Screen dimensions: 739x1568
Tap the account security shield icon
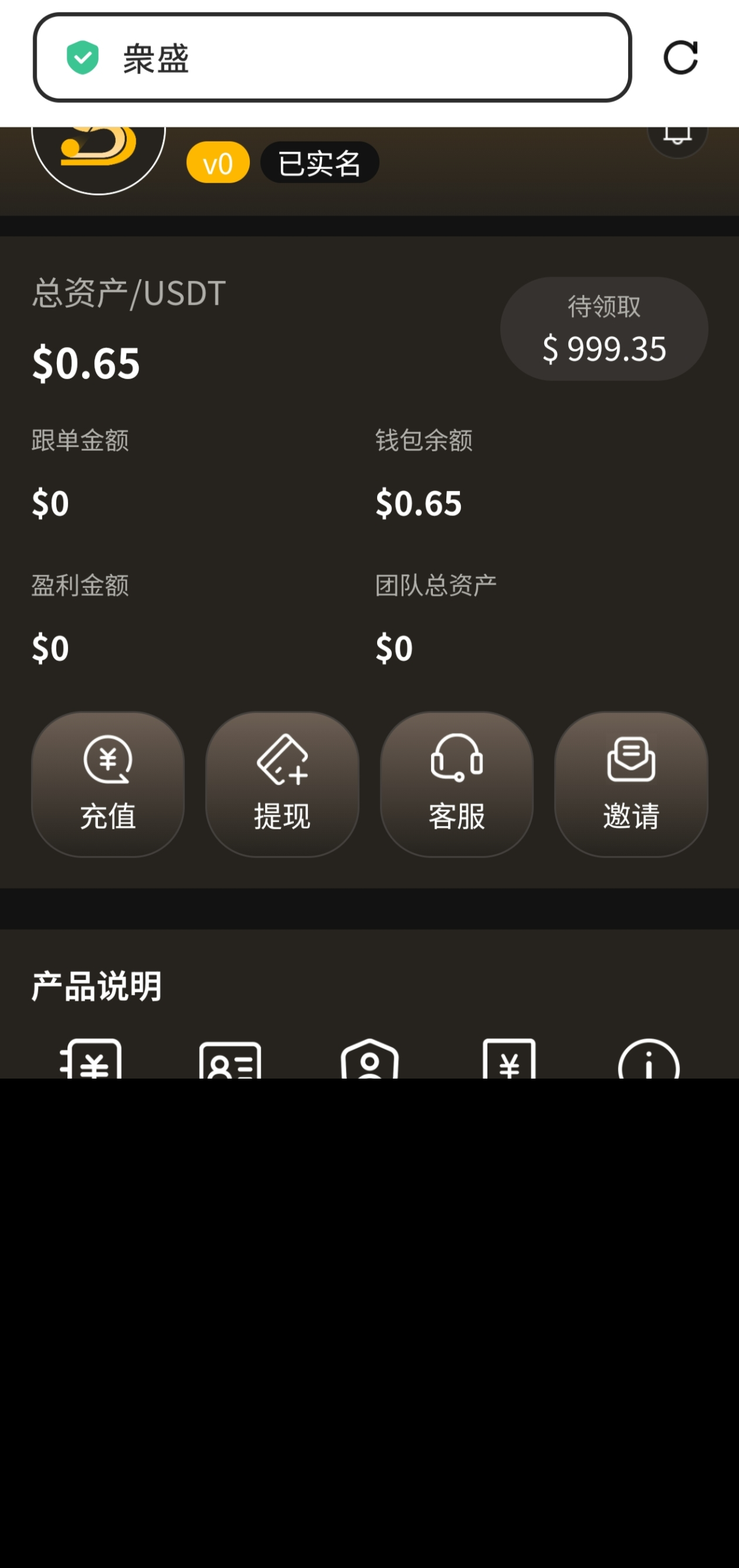point(370,1064)
